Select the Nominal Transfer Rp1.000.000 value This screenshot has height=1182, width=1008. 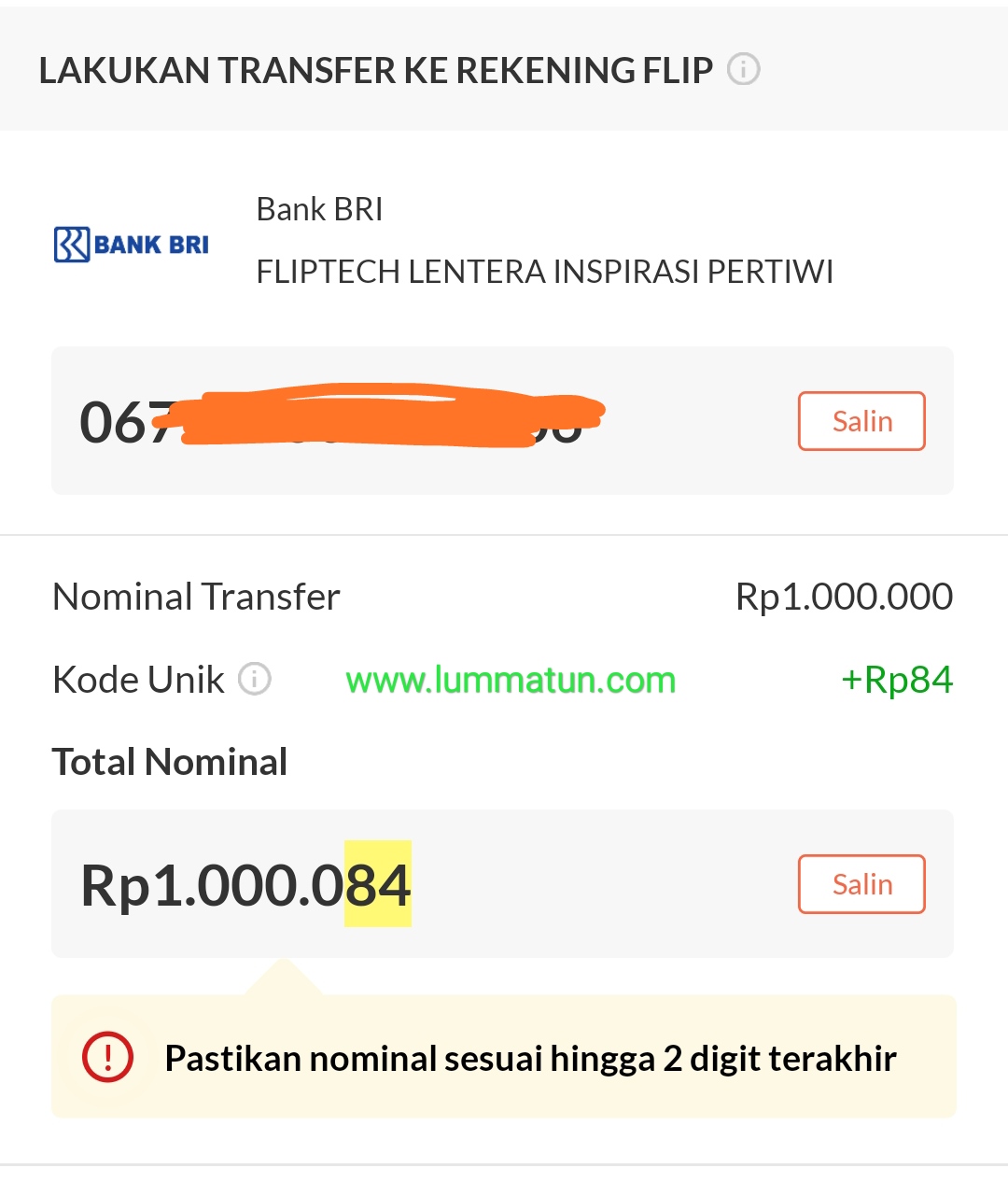pyautogui.click(x=843, y=596)
